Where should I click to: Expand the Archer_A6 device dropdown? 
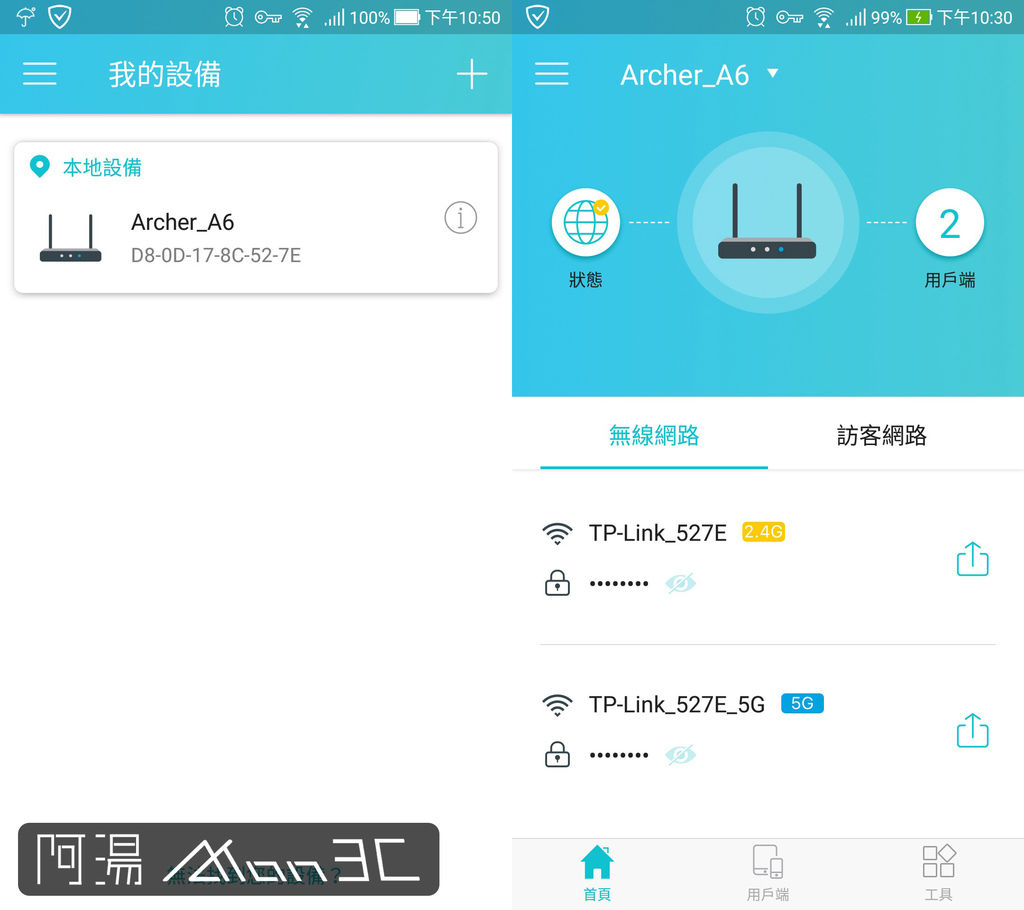tap(772, 74)
